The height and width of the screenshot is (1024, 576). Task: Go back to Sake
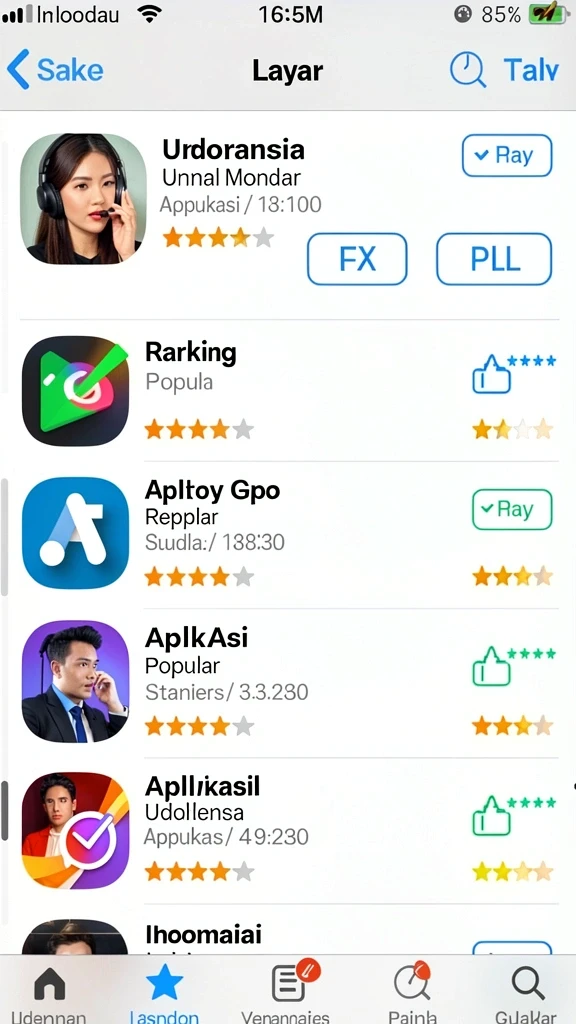(x=55, y=70)
